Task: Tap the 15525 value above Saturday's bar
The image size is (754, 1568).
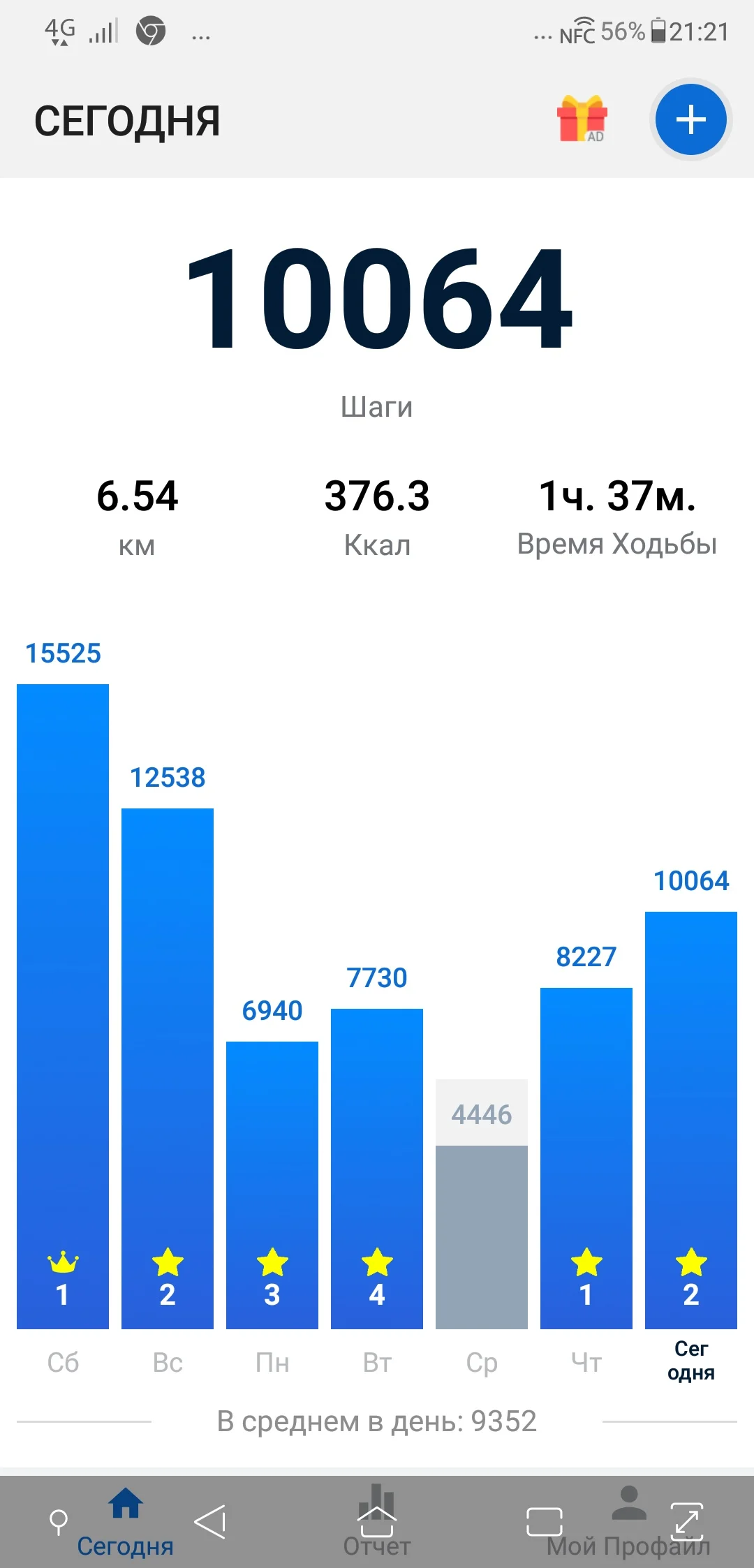Action: tap(63, 653)
